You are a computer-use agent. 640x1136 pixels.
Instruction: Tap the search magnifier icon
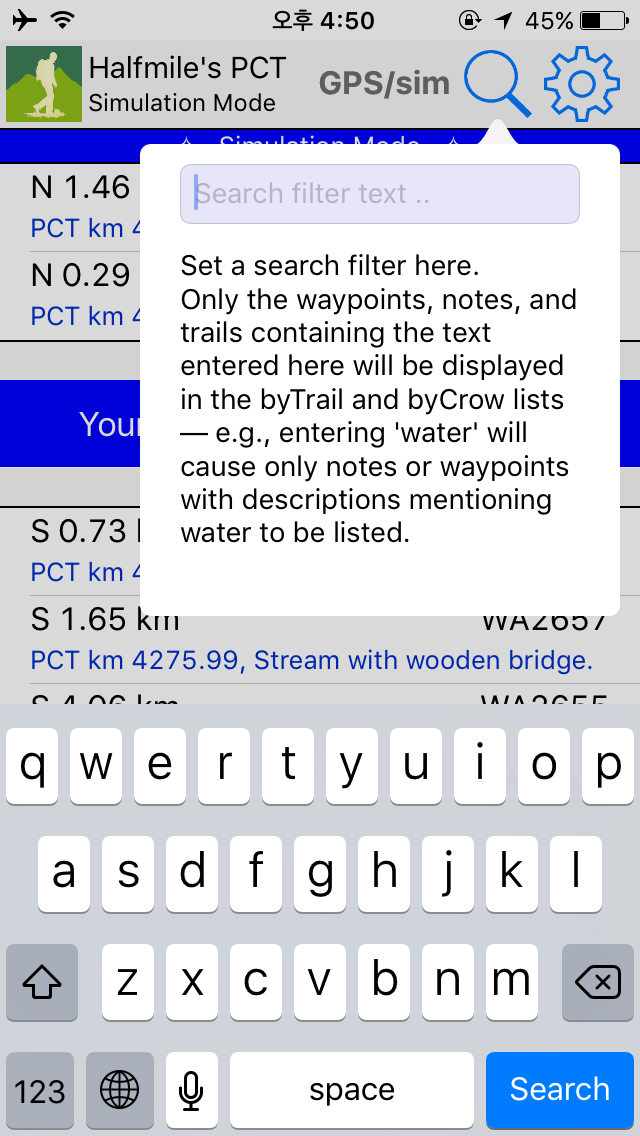click(x=497, y=83)
